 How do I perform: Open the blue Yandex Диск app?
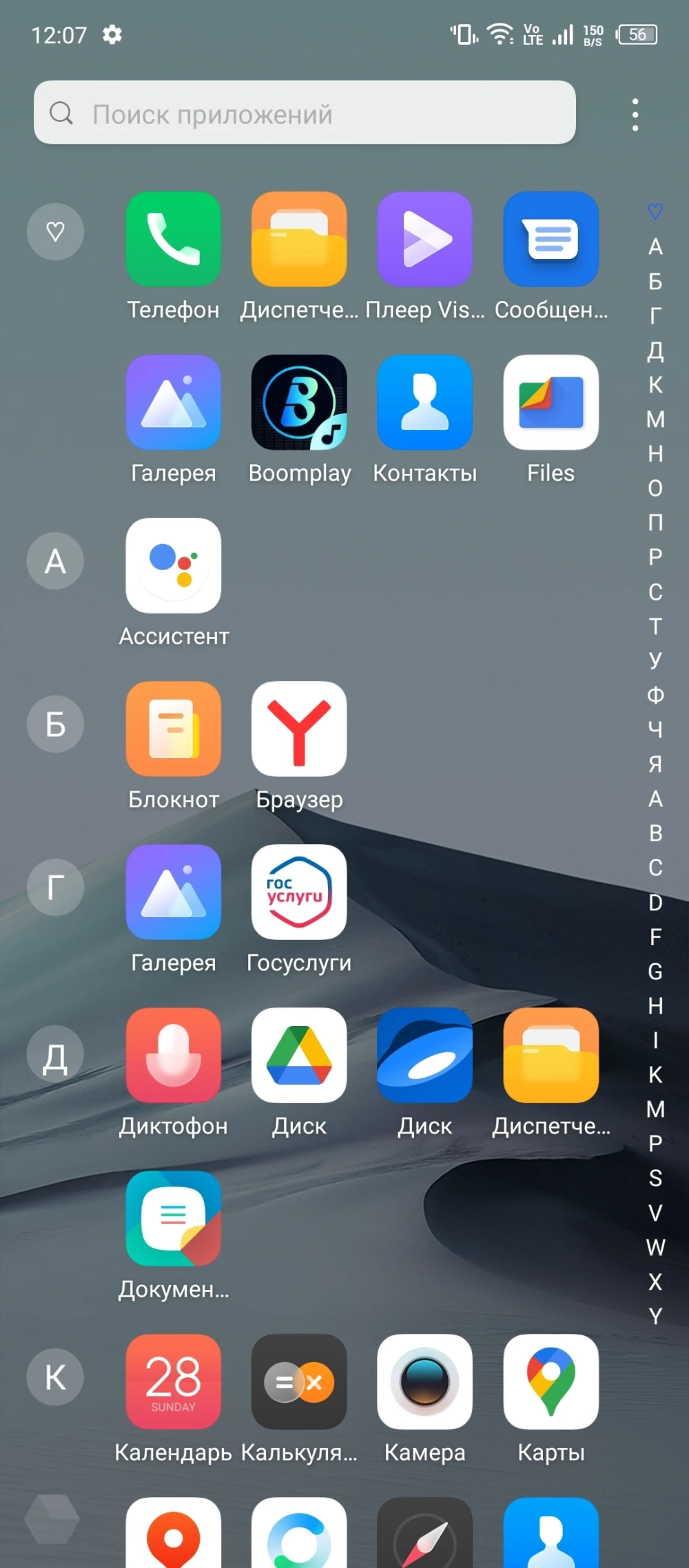coord(424,1055)
